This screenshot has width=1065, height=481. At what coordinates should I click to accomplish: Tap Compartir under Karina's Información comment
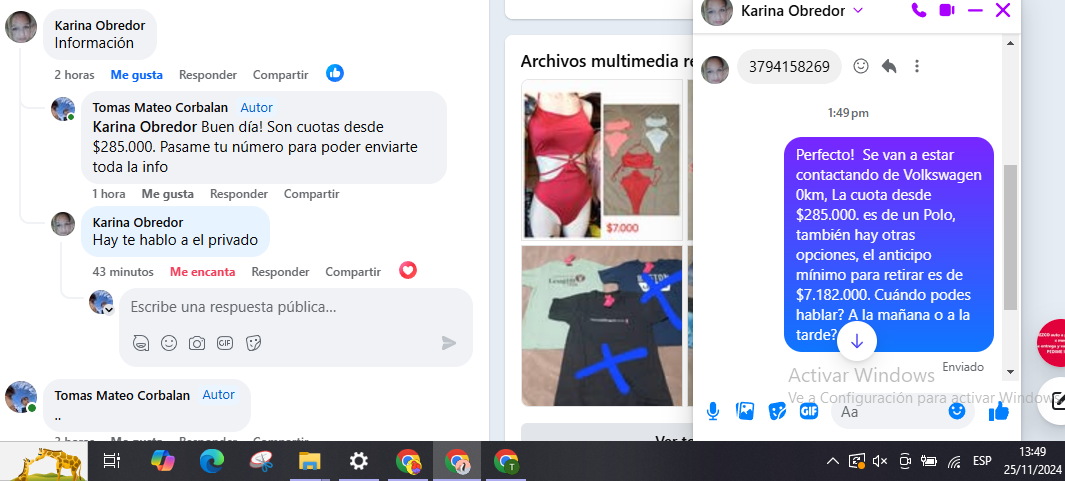coord(280,74)
